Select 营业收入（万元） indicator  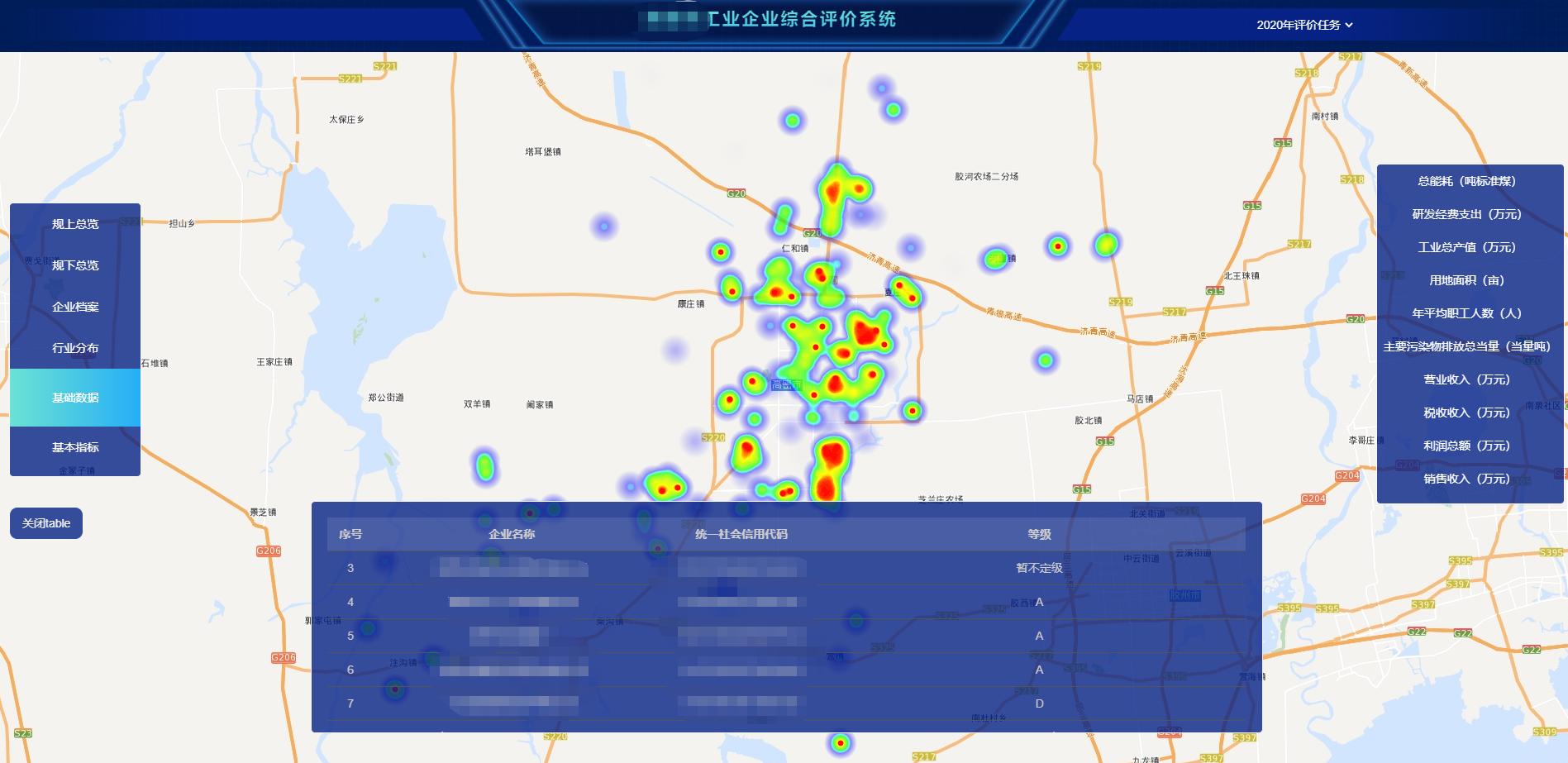[1466, 379]
